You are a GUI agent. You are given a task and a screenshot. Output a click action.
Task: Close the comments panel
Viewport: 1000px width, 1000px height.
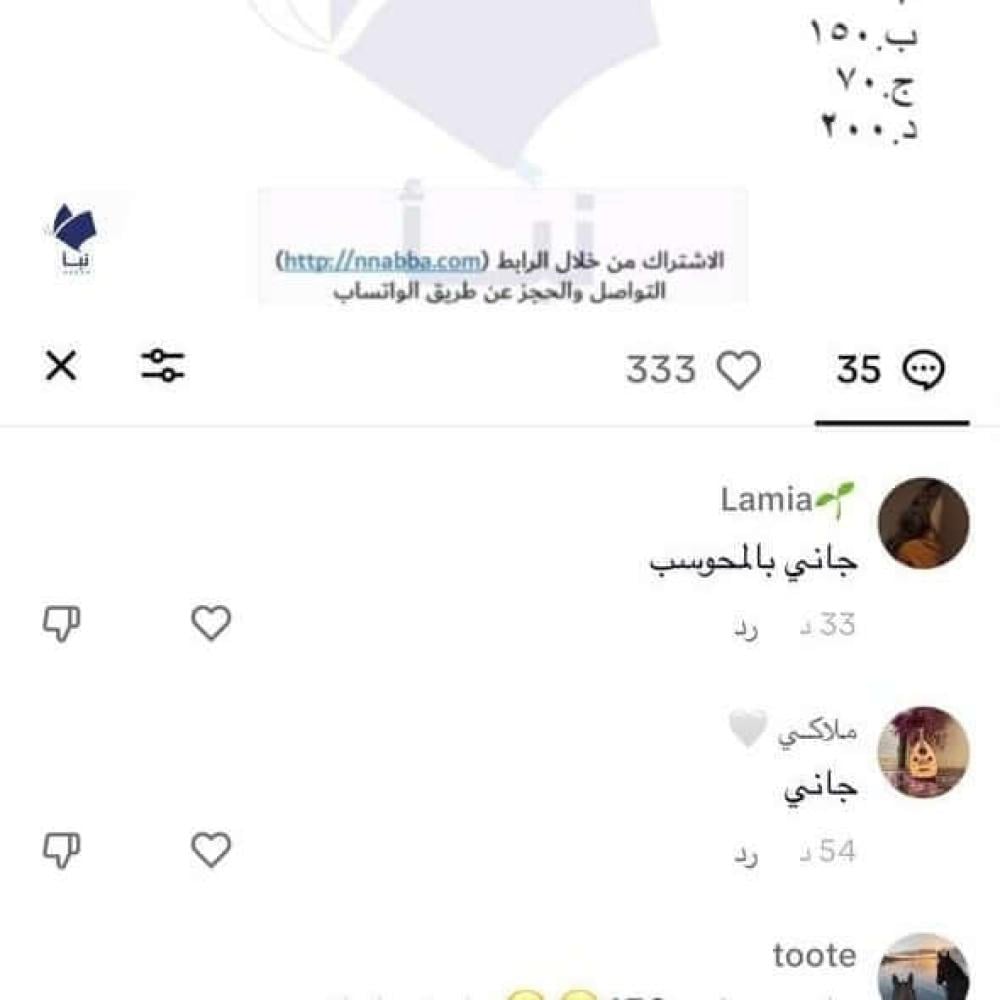[61, 367]
